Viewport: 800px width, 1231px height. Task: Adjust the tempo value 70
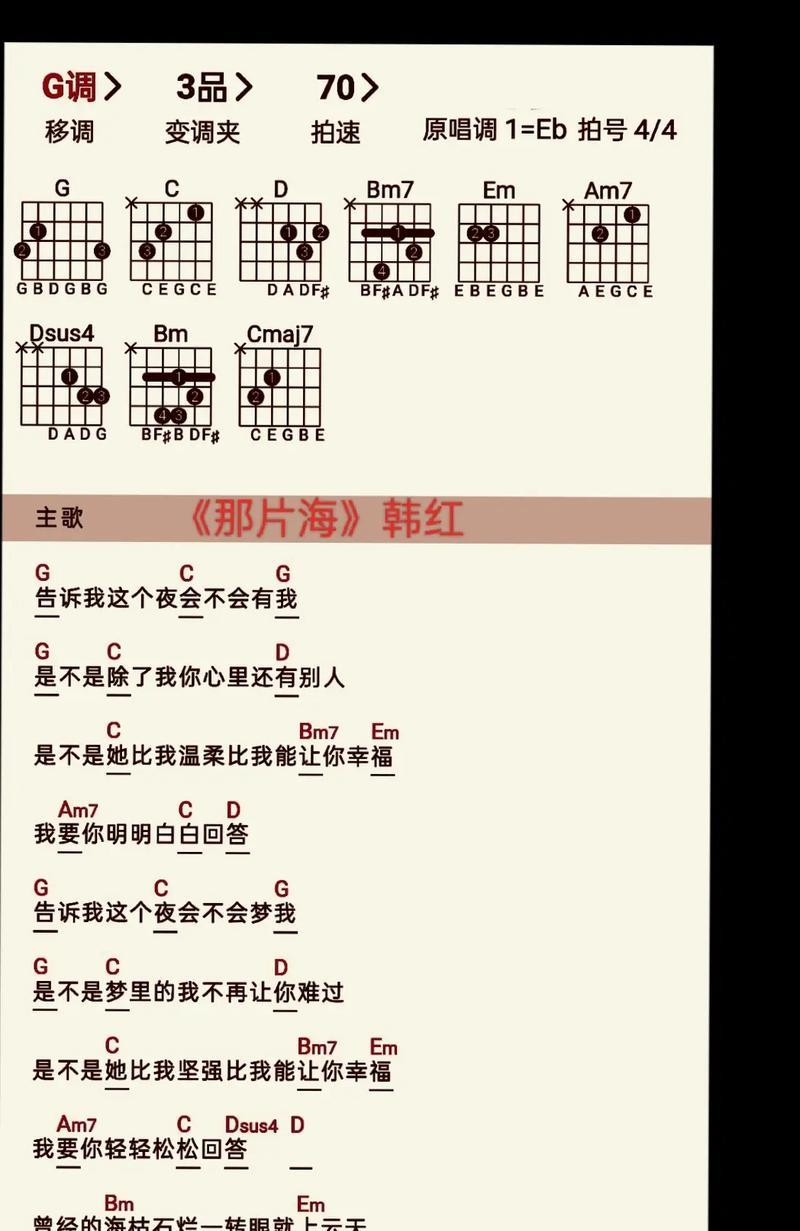coord(347,88)
